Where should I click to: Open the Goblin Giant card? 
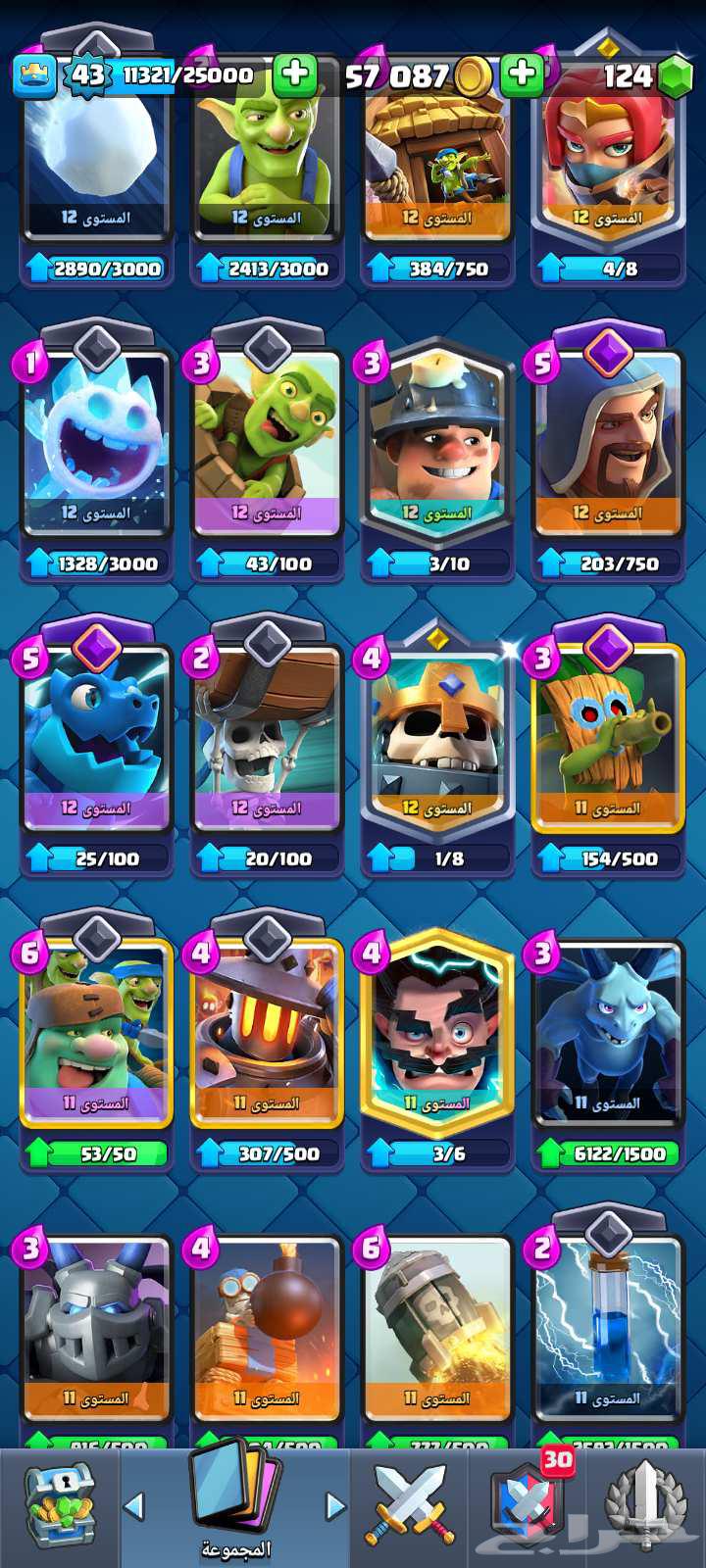click(95, 1031)
